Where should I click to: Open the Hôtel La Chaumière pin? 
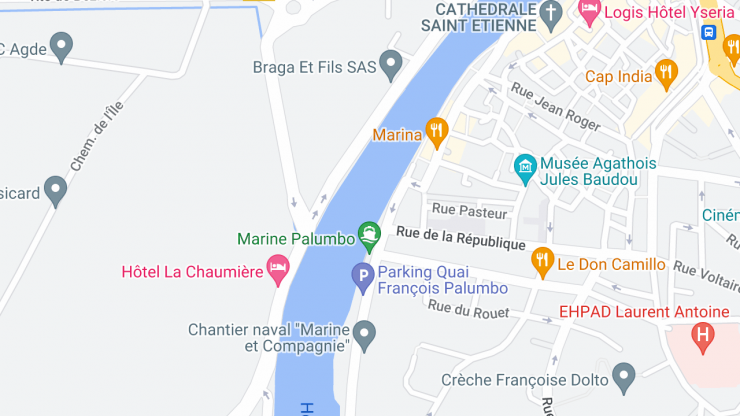click(x=278, y=268)
